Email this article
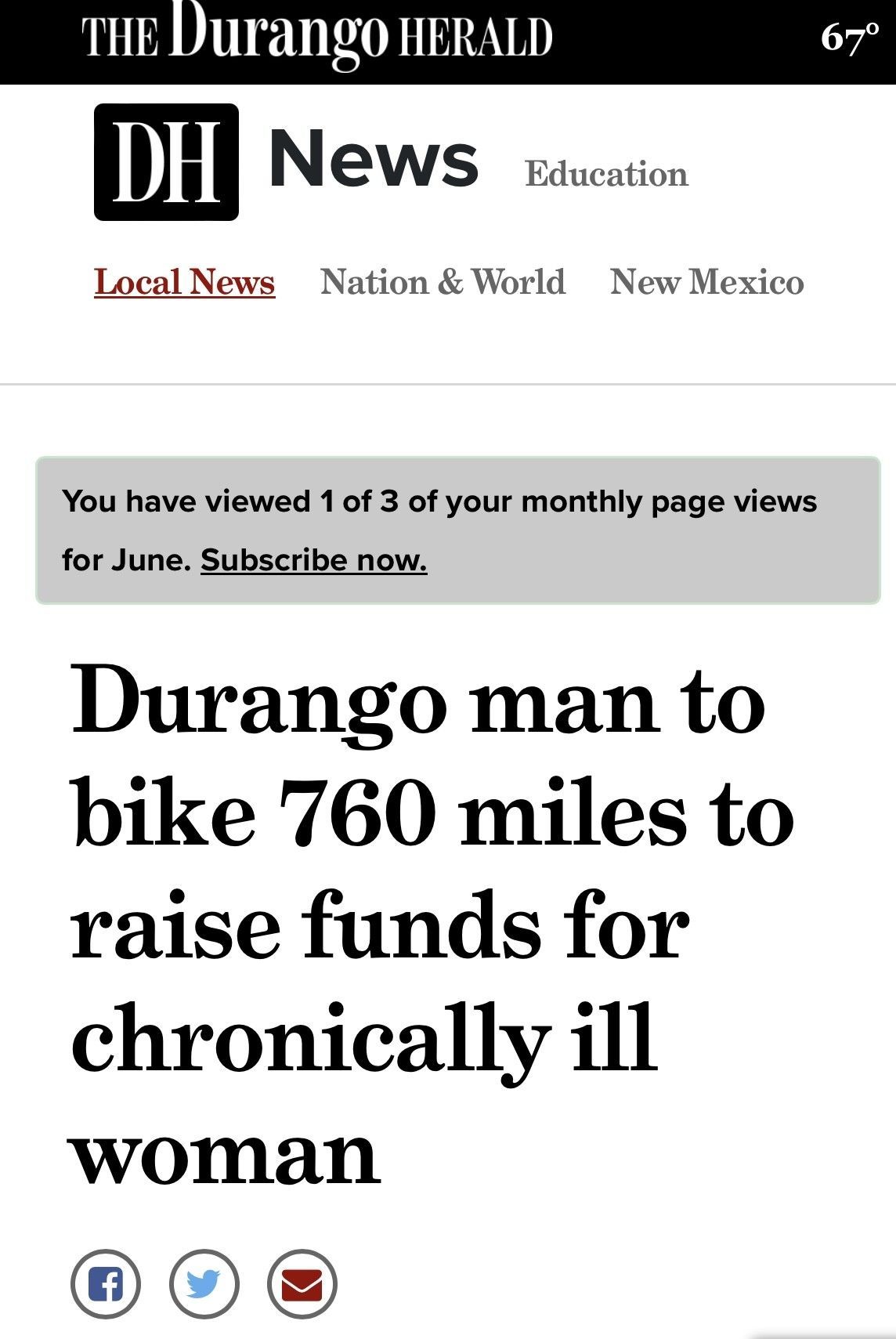This screenshot has height=1339, width=896. point(302,1284)
